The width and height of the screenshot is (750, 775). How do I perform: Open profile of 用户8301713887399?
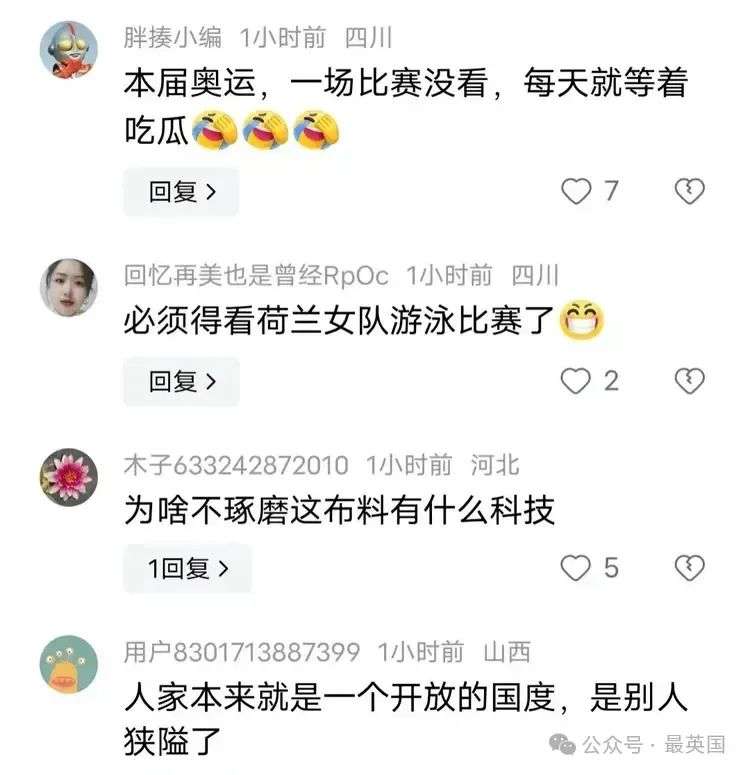(68, 664)
